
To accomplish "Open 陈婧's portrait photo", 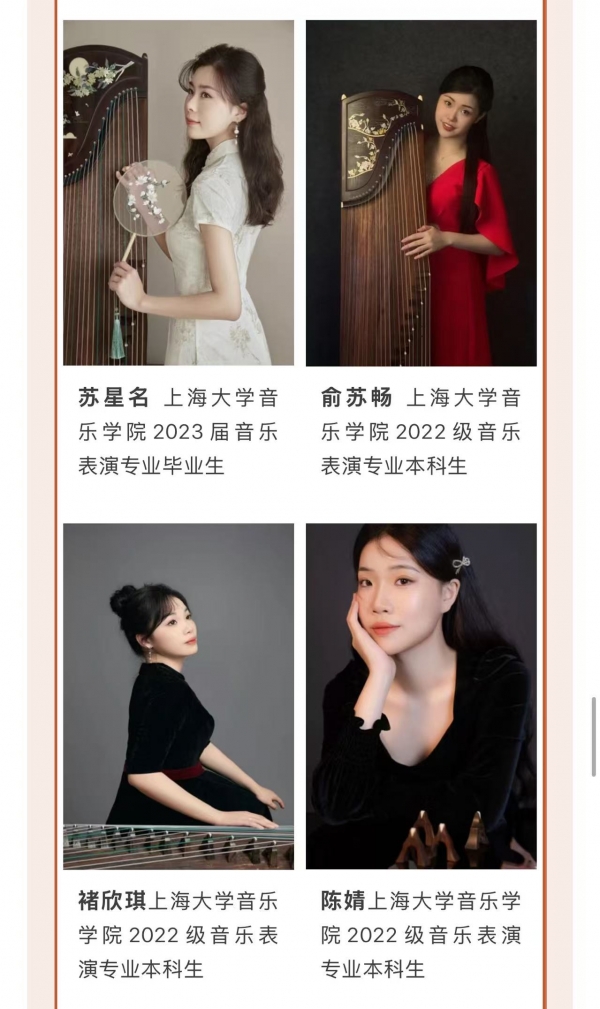I will click(x=421, y=696).
